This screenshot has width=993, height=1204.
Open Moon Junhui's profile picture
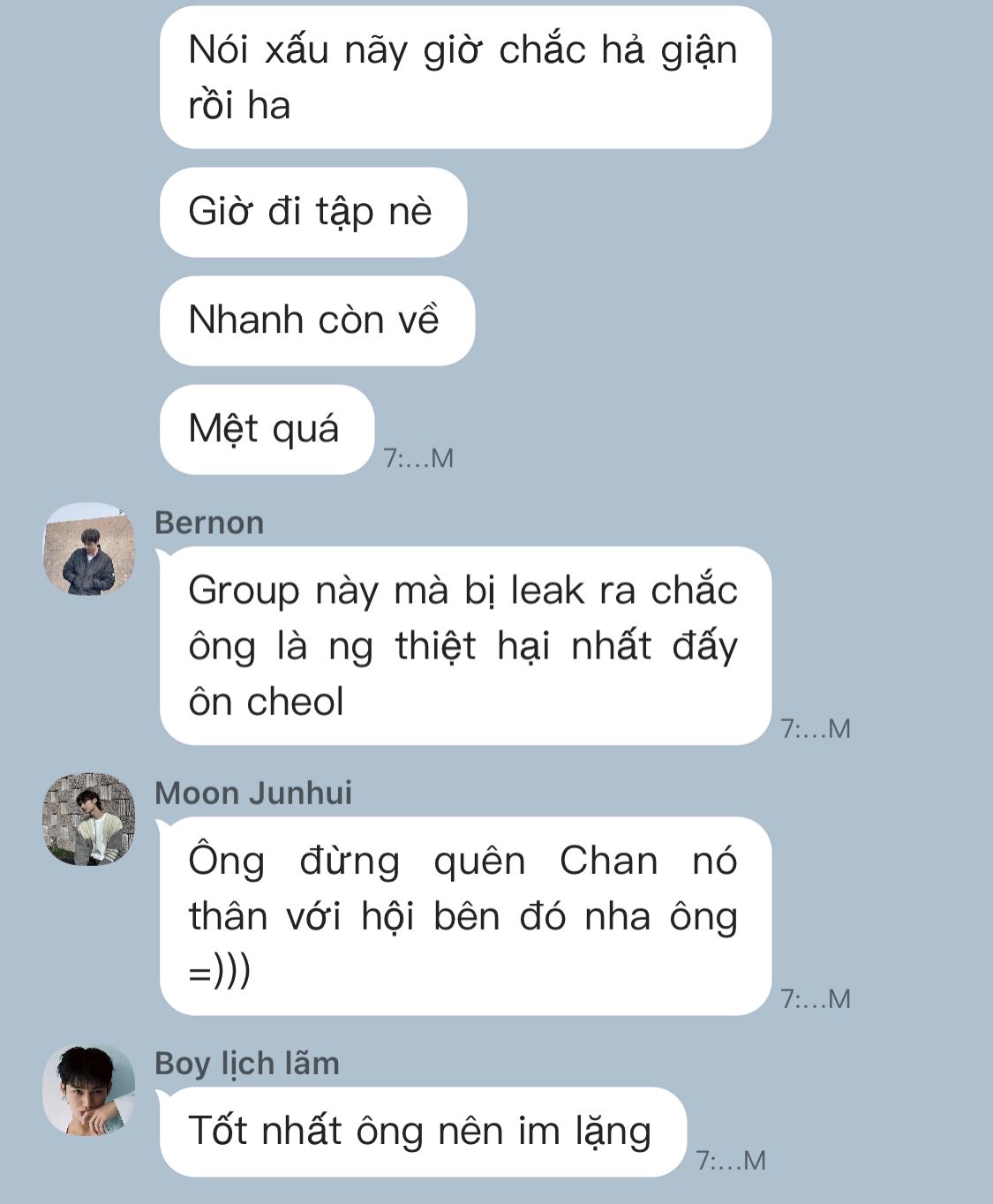click(88, 819)
